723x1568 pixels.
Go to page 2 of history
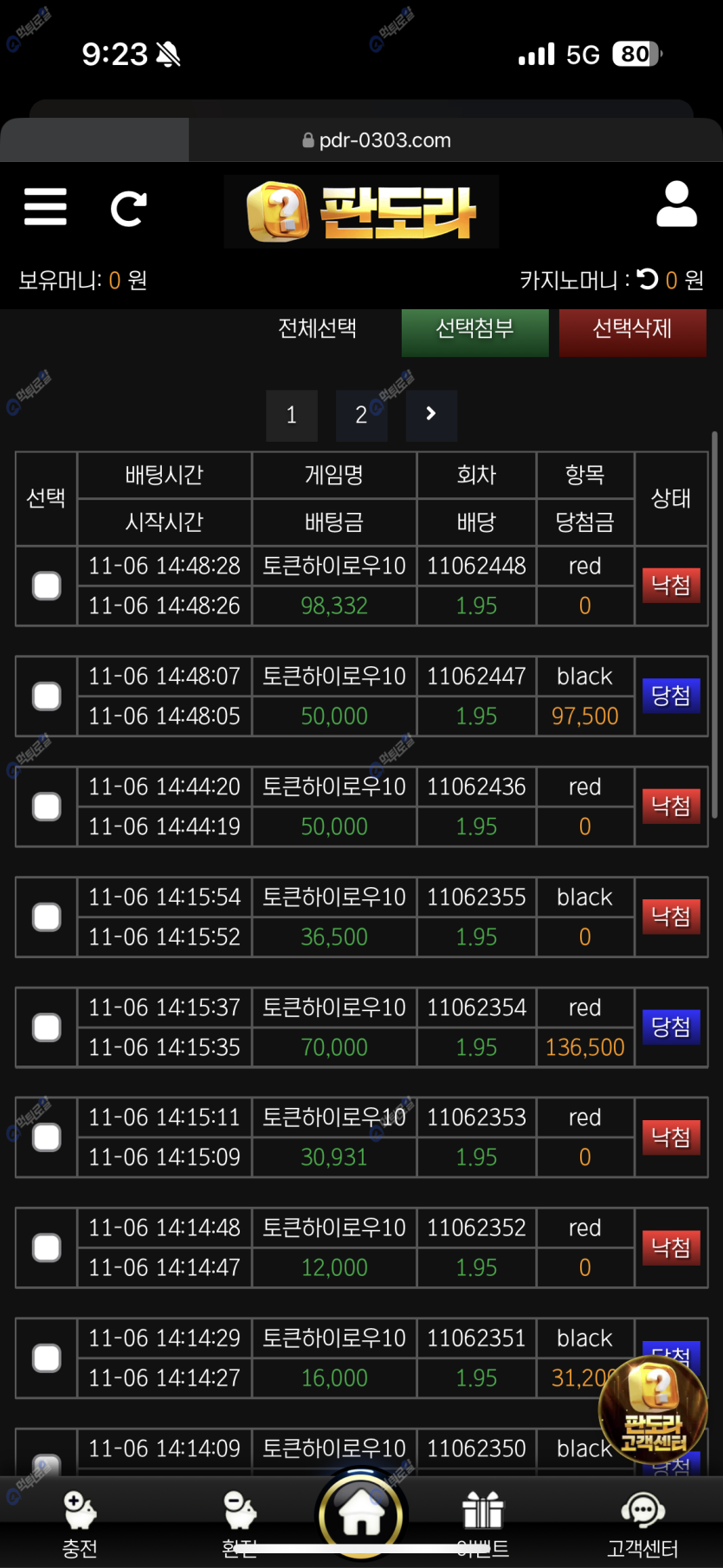point(361,415)
